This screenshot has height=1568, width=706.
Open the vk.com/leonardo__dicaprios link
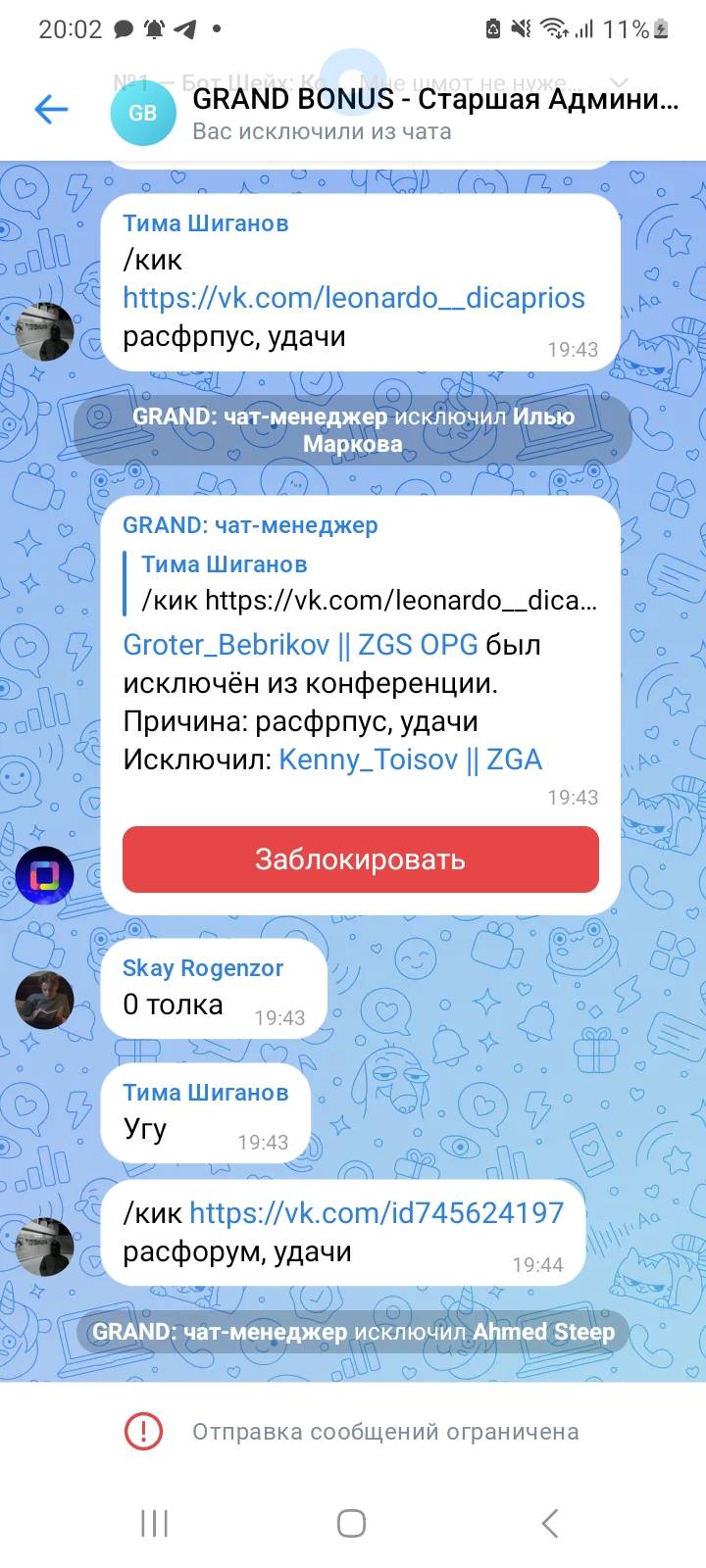pyautogui.click(x=354, y=298)
